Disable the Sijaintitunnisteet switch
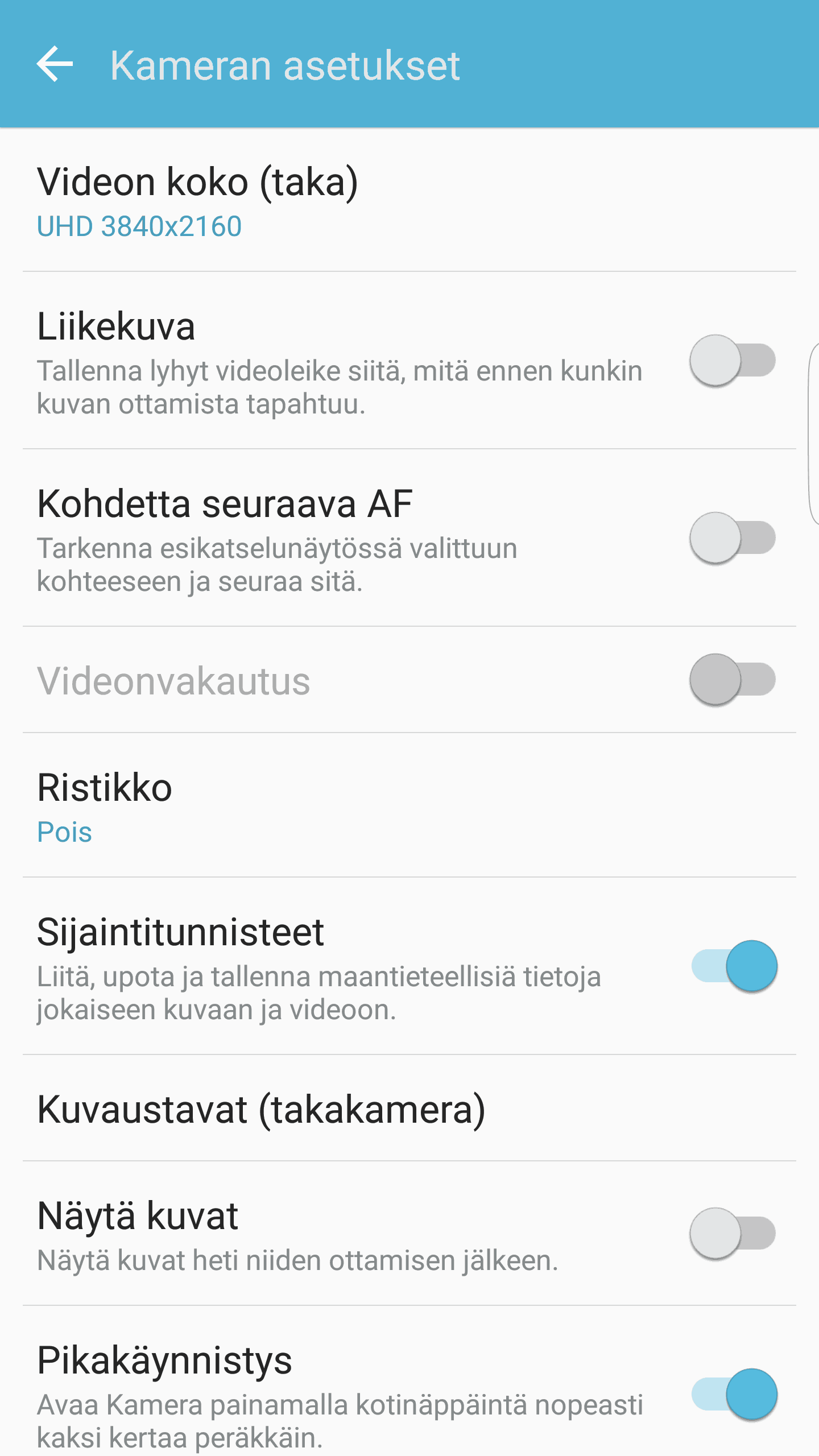The image size is (819, 1456). [x=734, y=966]
